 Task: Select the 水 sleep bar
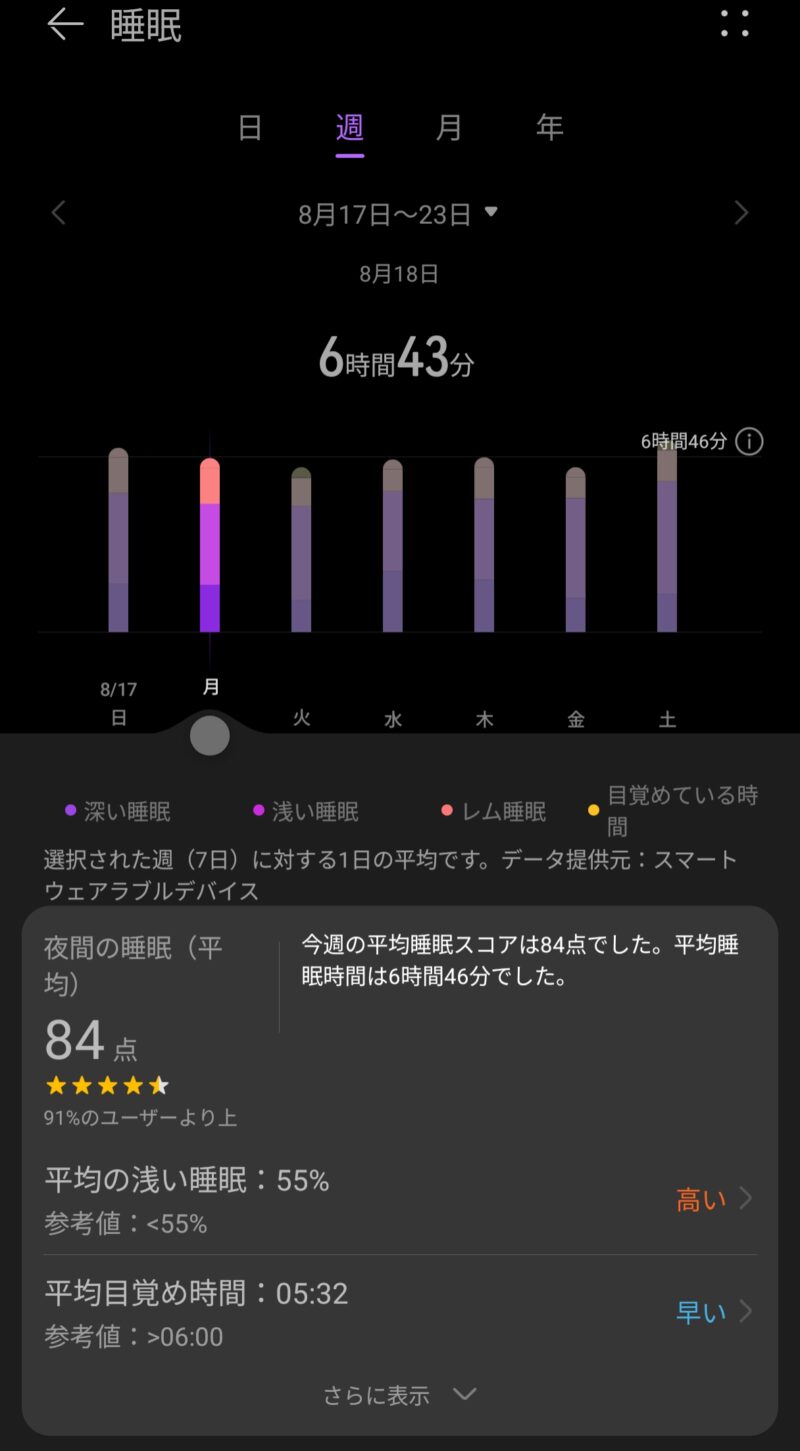[393, 547]
